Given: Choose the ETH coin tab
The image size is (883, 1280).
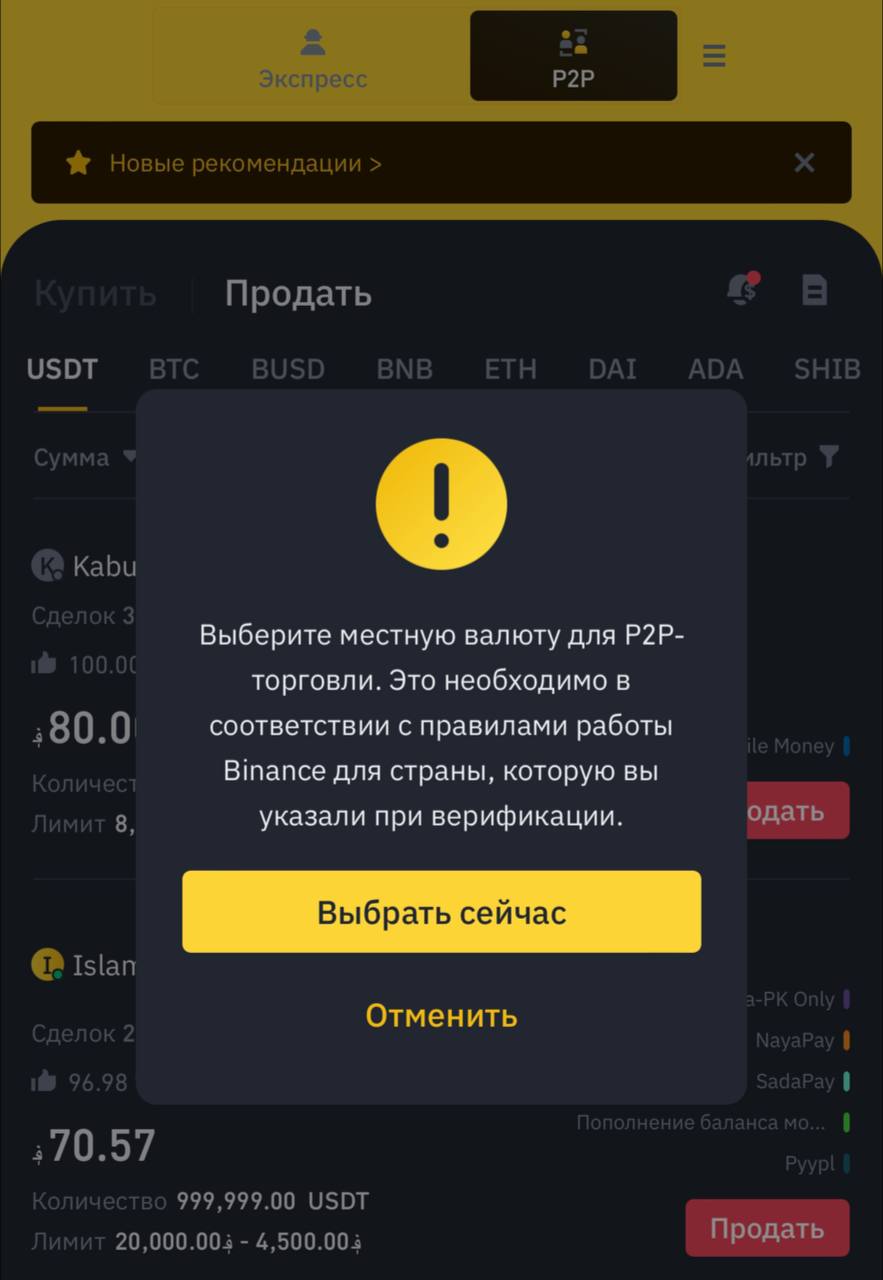Looking at the screenshot, I should 511,369.
